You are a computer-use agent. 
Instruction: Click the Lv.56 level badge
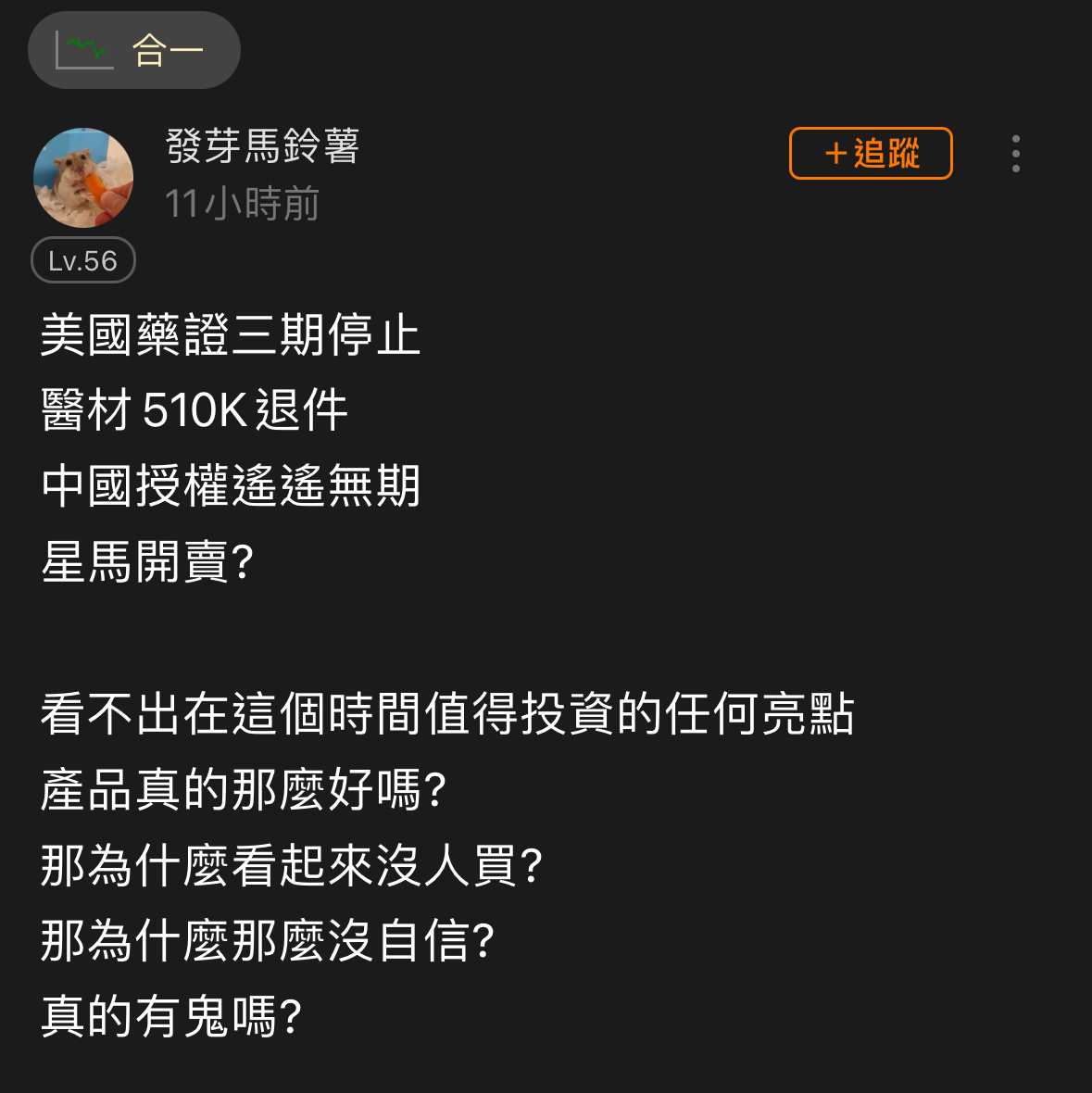[82, 260]
